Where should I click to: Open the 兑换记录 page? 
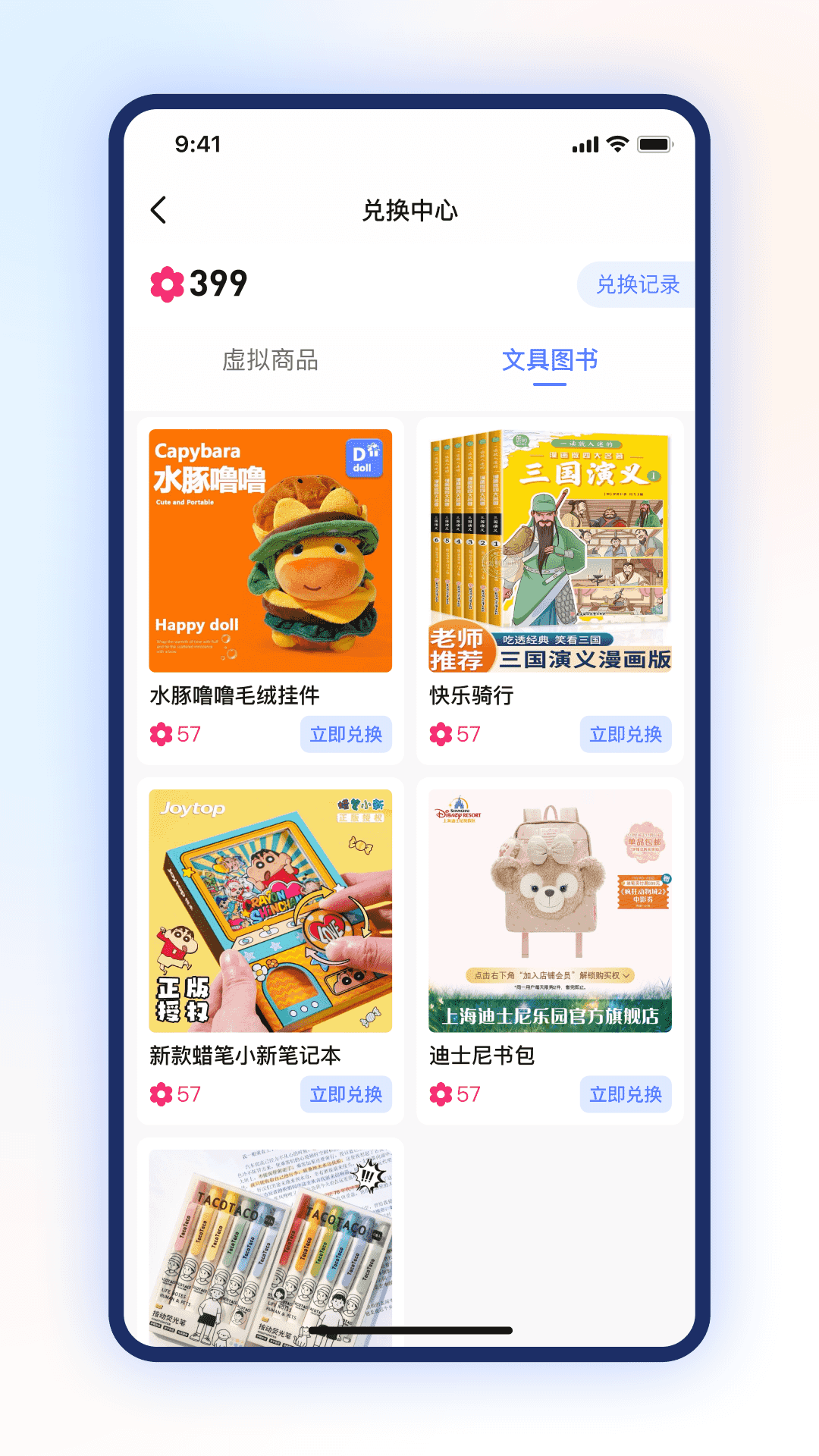tap(637, 284)
